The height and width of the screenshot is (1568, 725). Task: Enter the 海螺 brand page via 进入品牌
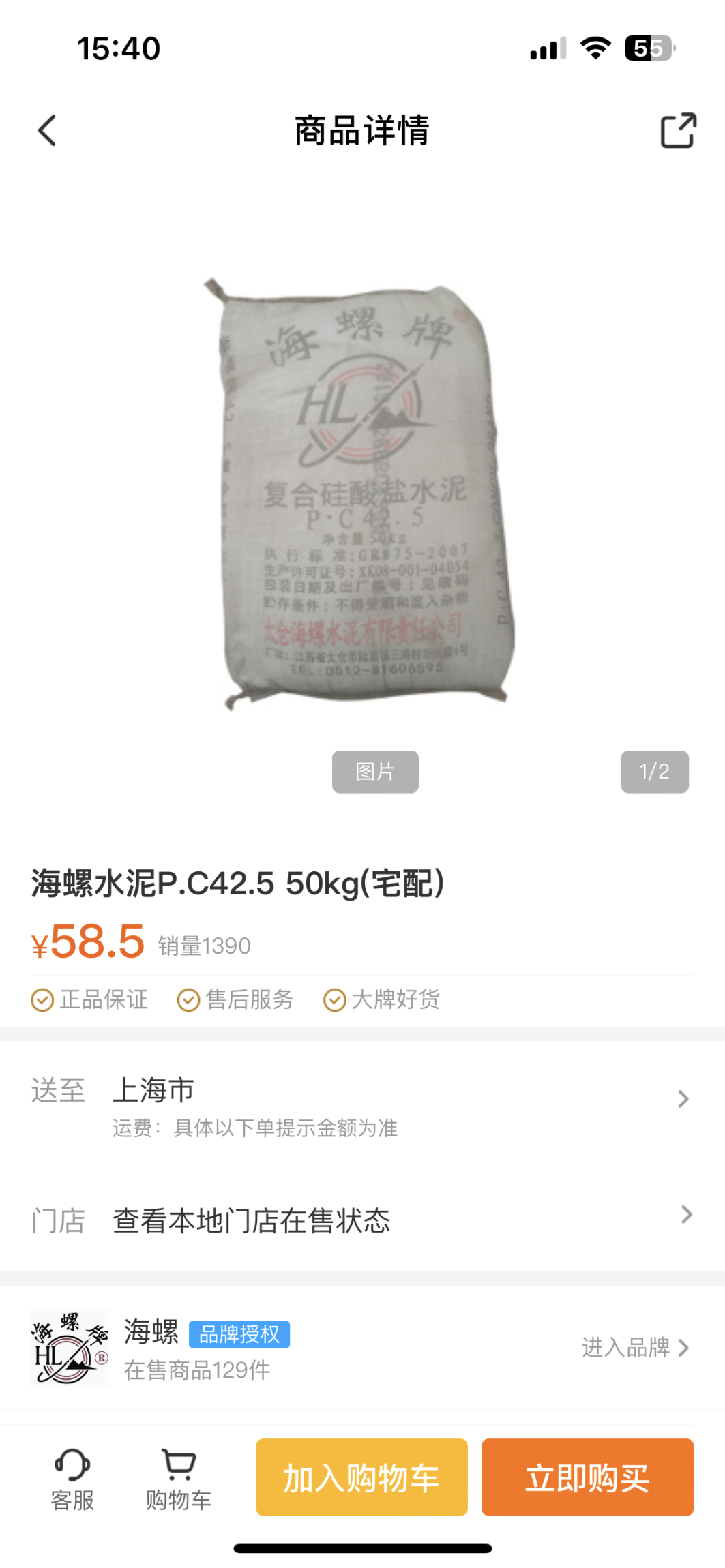[634, 1347]
